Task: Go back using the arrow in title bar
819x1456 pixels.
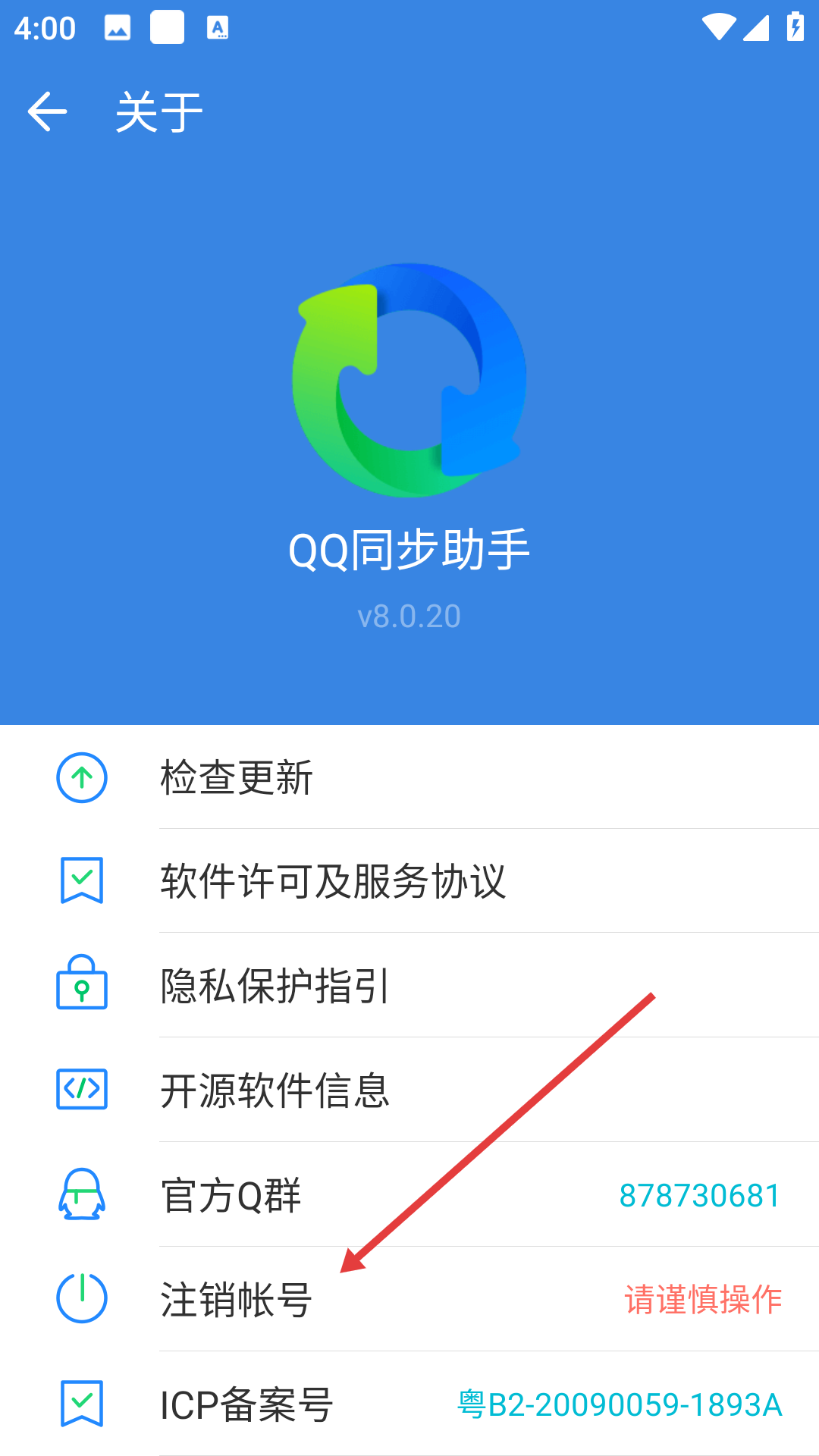Action: [45, 110]
